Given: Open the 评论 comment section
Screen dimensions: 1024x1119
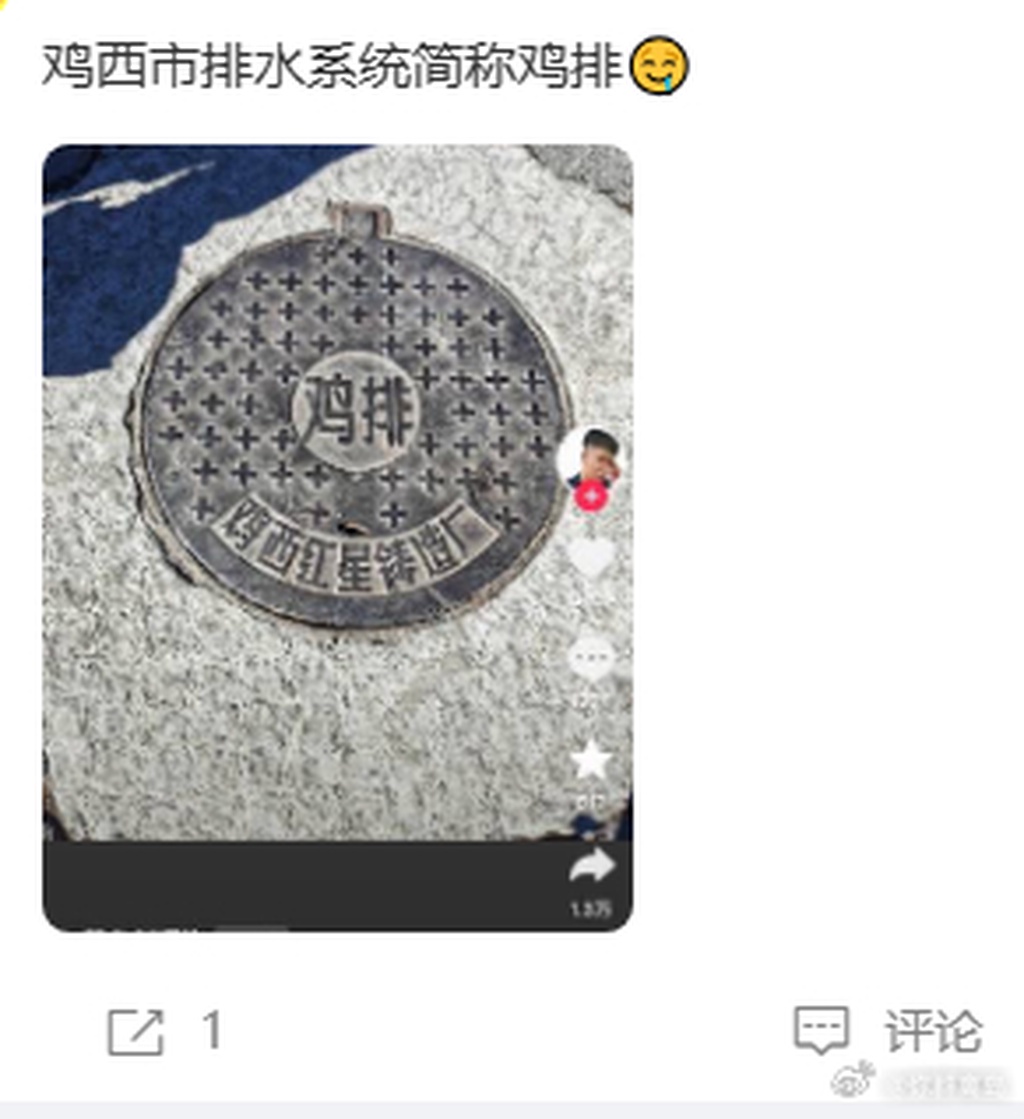Looking at the screenshot, I should pos(889,1031).
